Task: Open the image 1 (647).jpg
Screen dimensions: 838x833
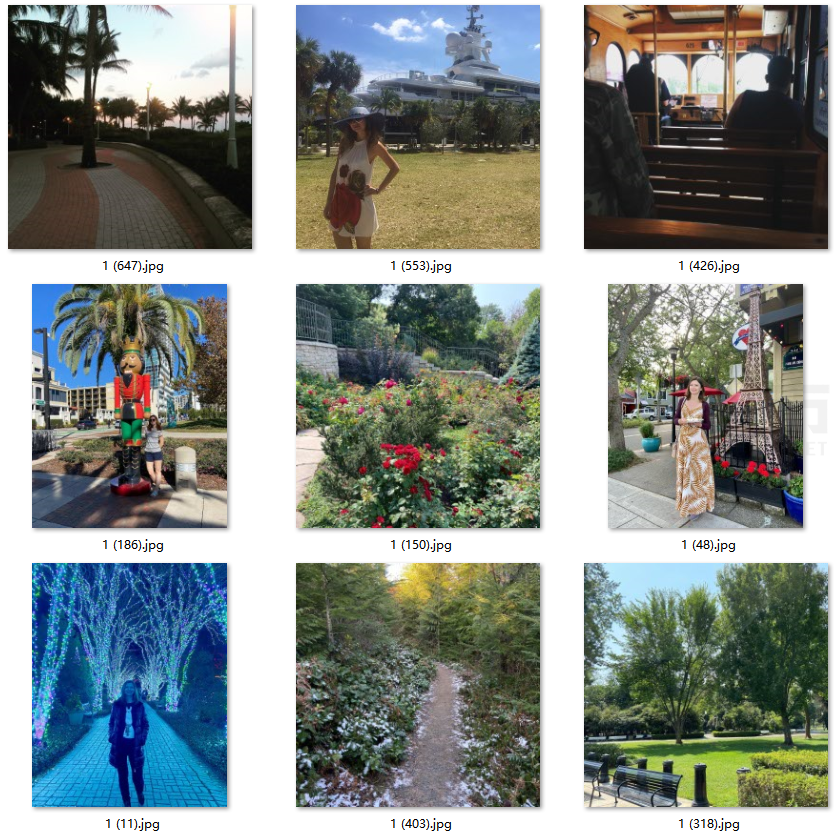Action: (130, 127)
